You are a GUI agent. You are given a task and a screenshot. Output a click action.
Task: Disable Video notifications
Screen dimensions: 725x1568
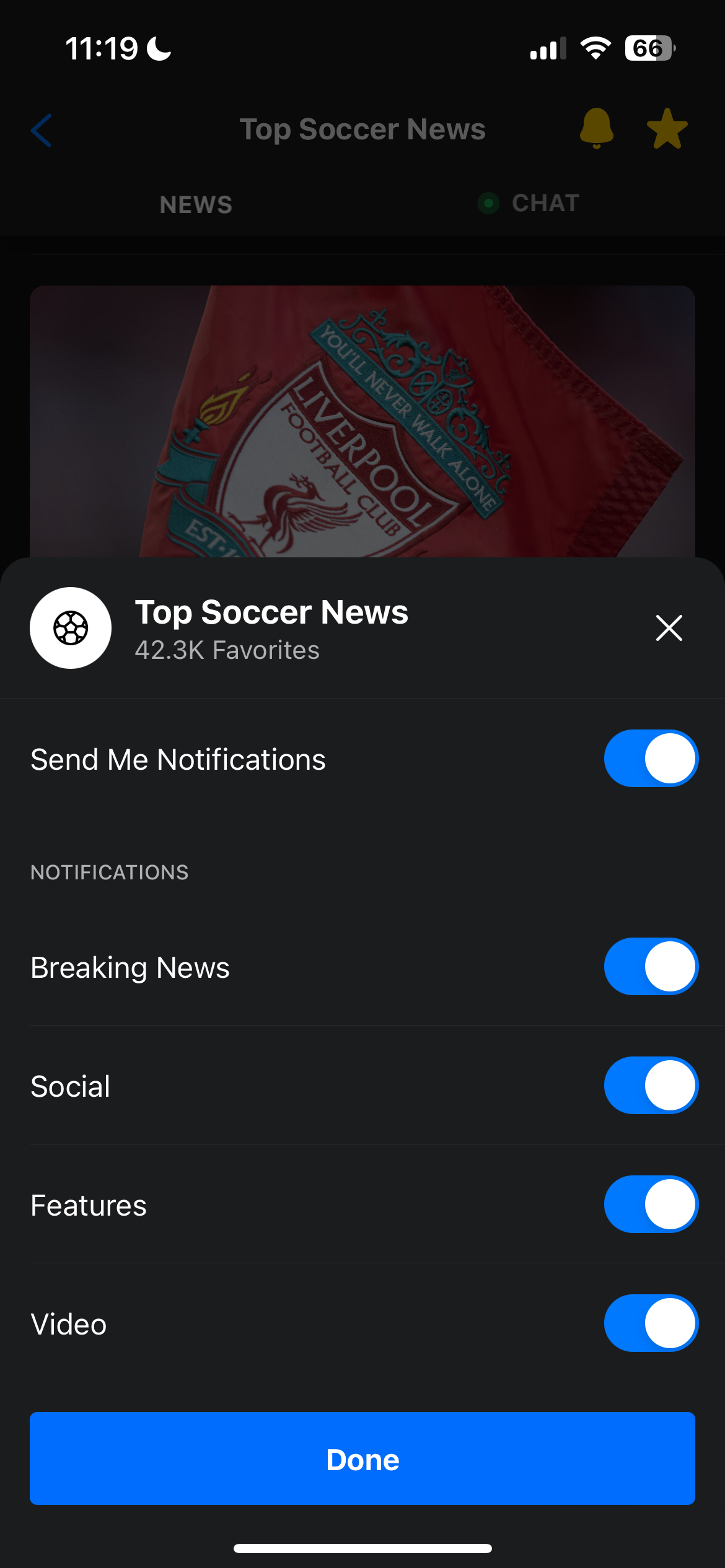click(651, 1323)
